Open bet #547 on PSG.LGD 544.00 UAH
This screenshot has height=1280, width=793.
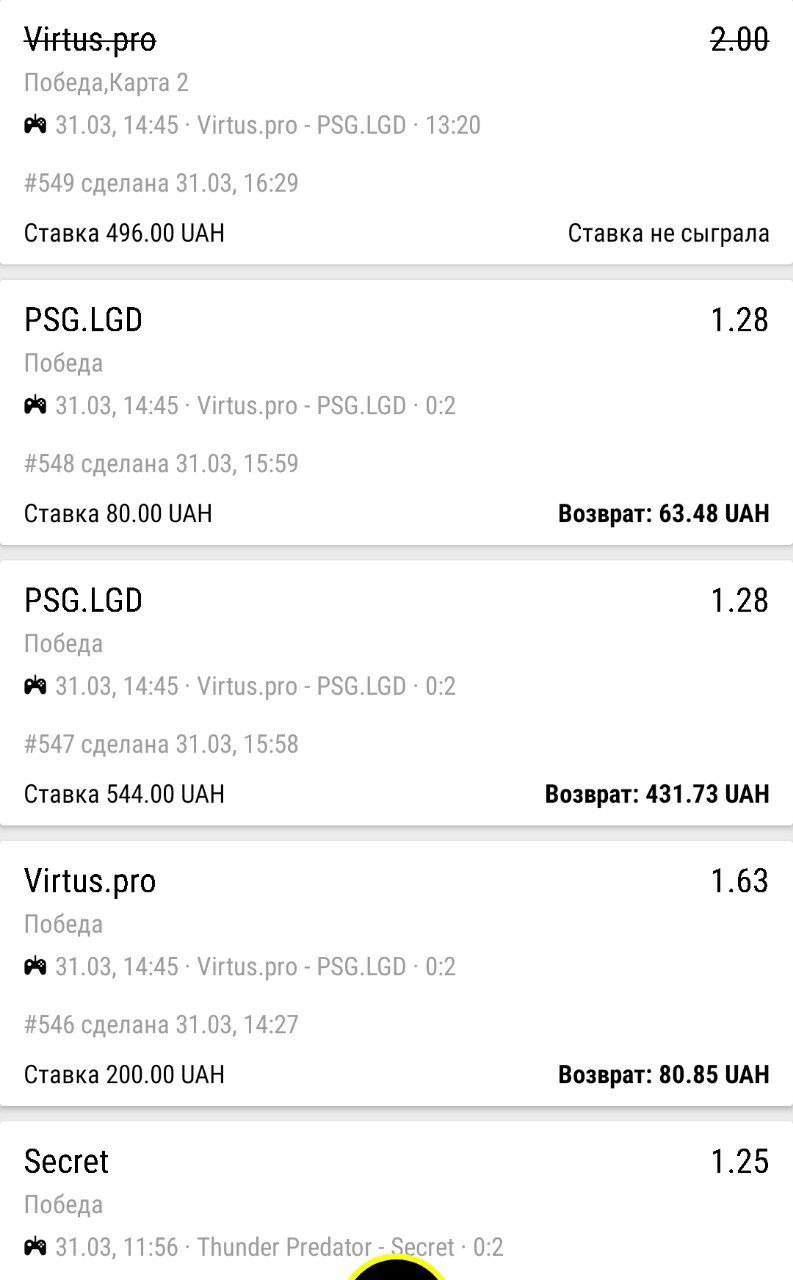point(396,692)
